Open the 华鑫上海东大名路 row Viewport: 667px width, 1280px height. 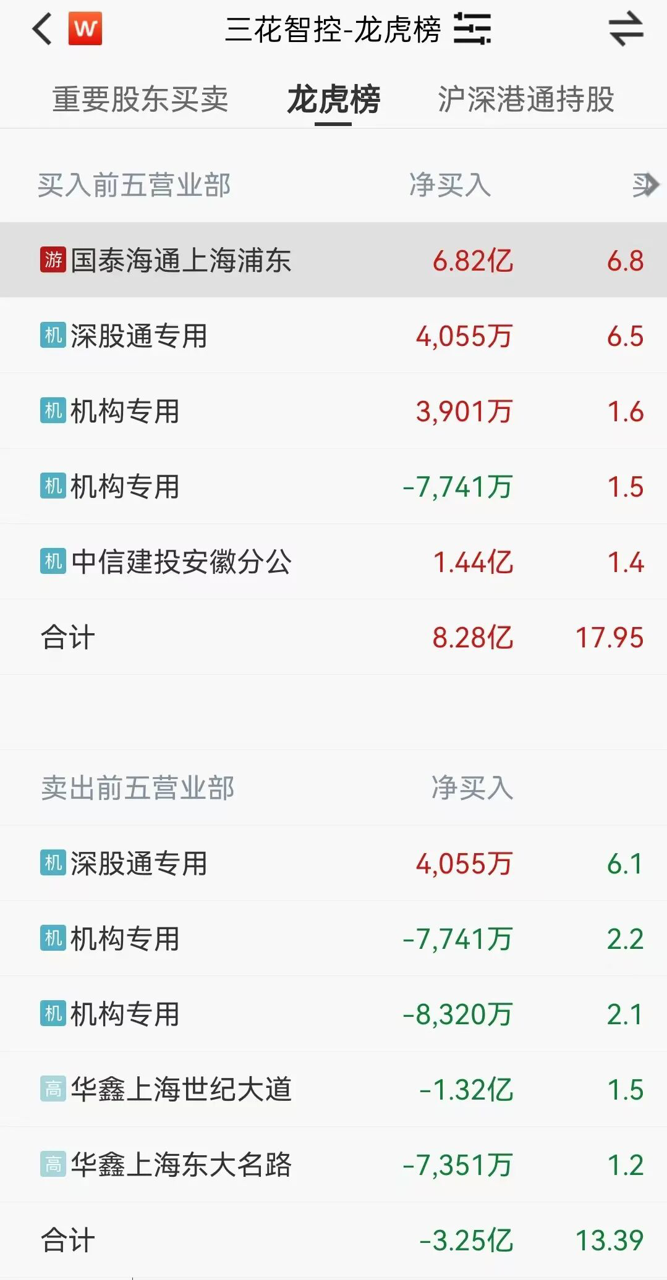pos(180,1165)
